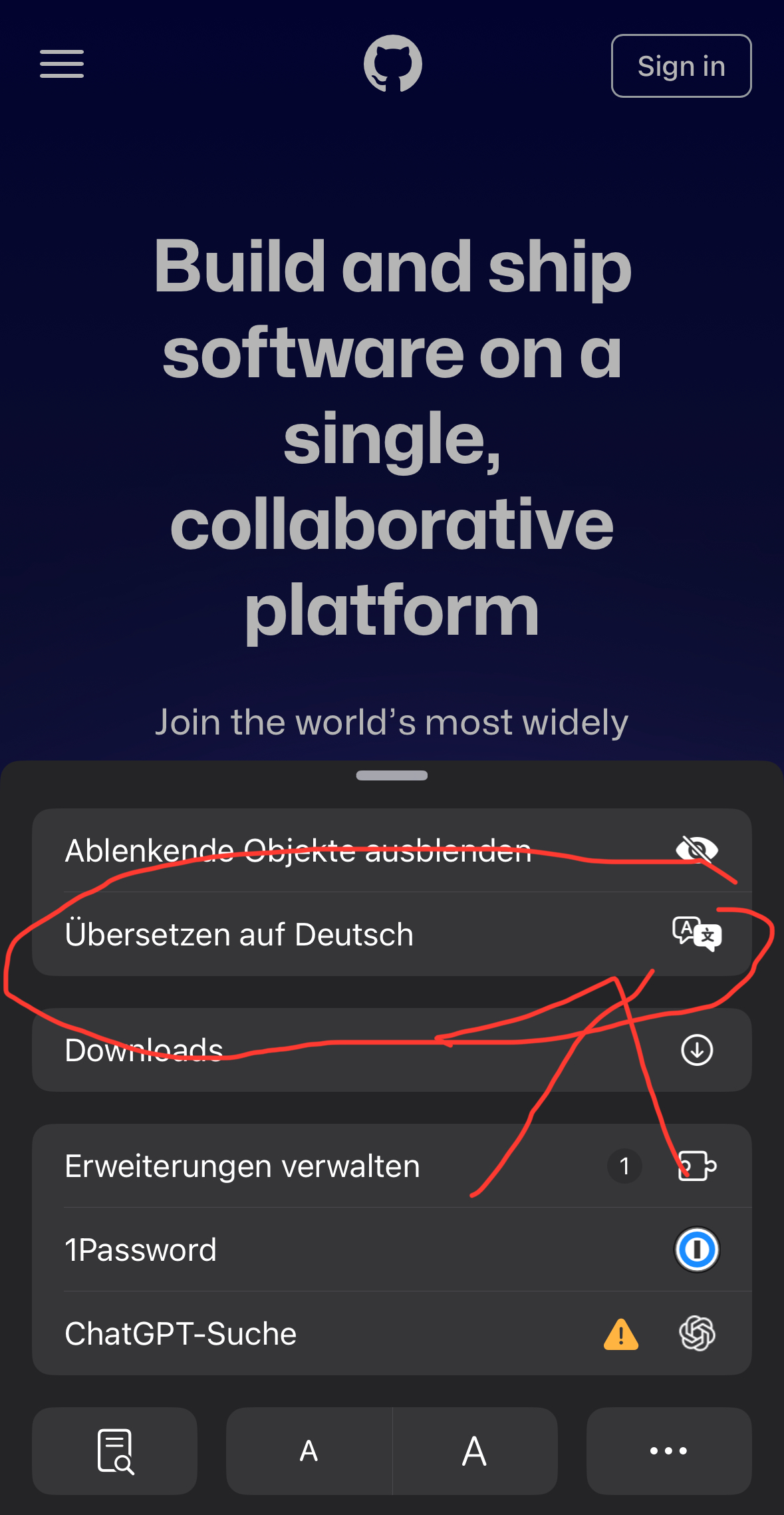Image resolution: width=784 pixels, height=1515 pixels.
Task: Tap the Sign in button
Action: (681, 66)
